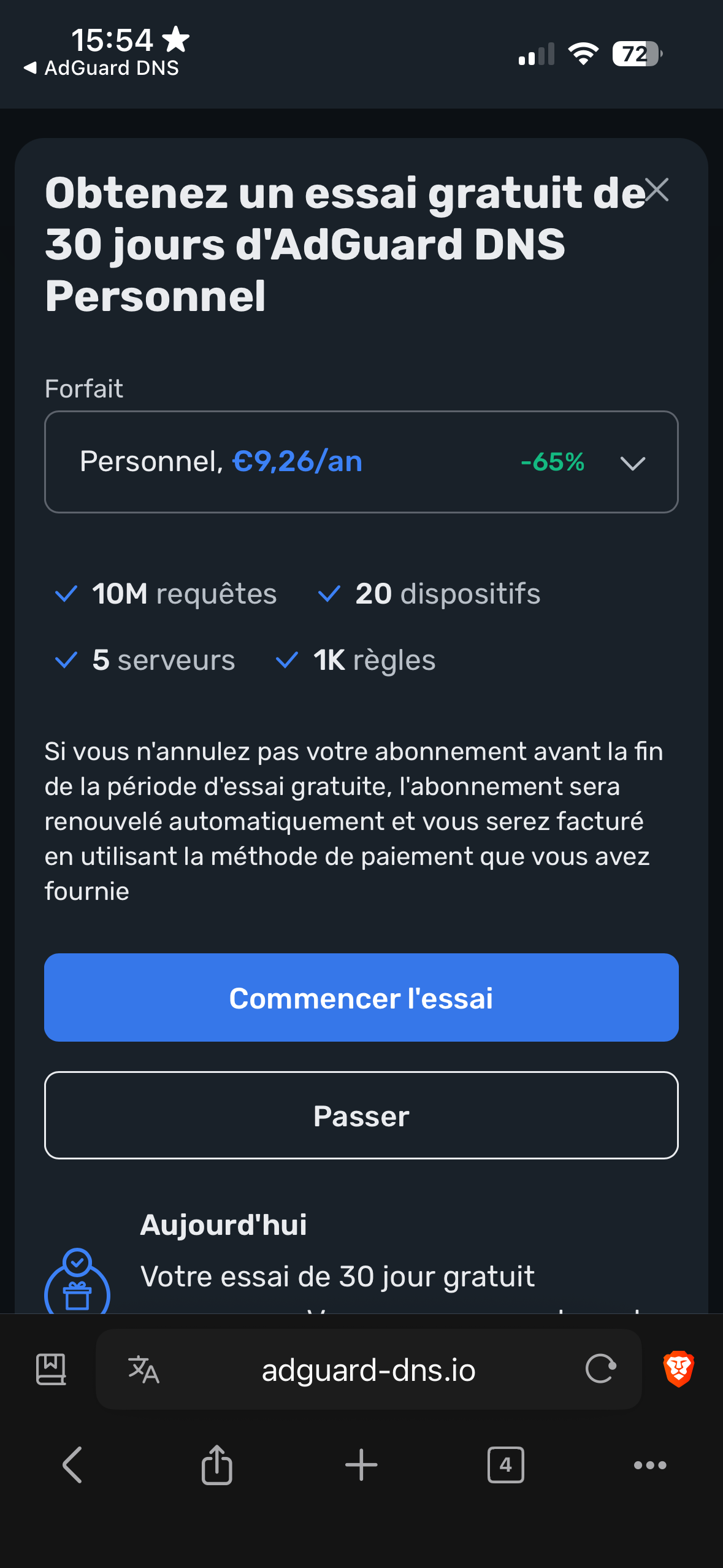Return to AdGuard DNS via status bar link
Image resolution: width=723 pixels, height=1568 pixels.
point(100,67)
